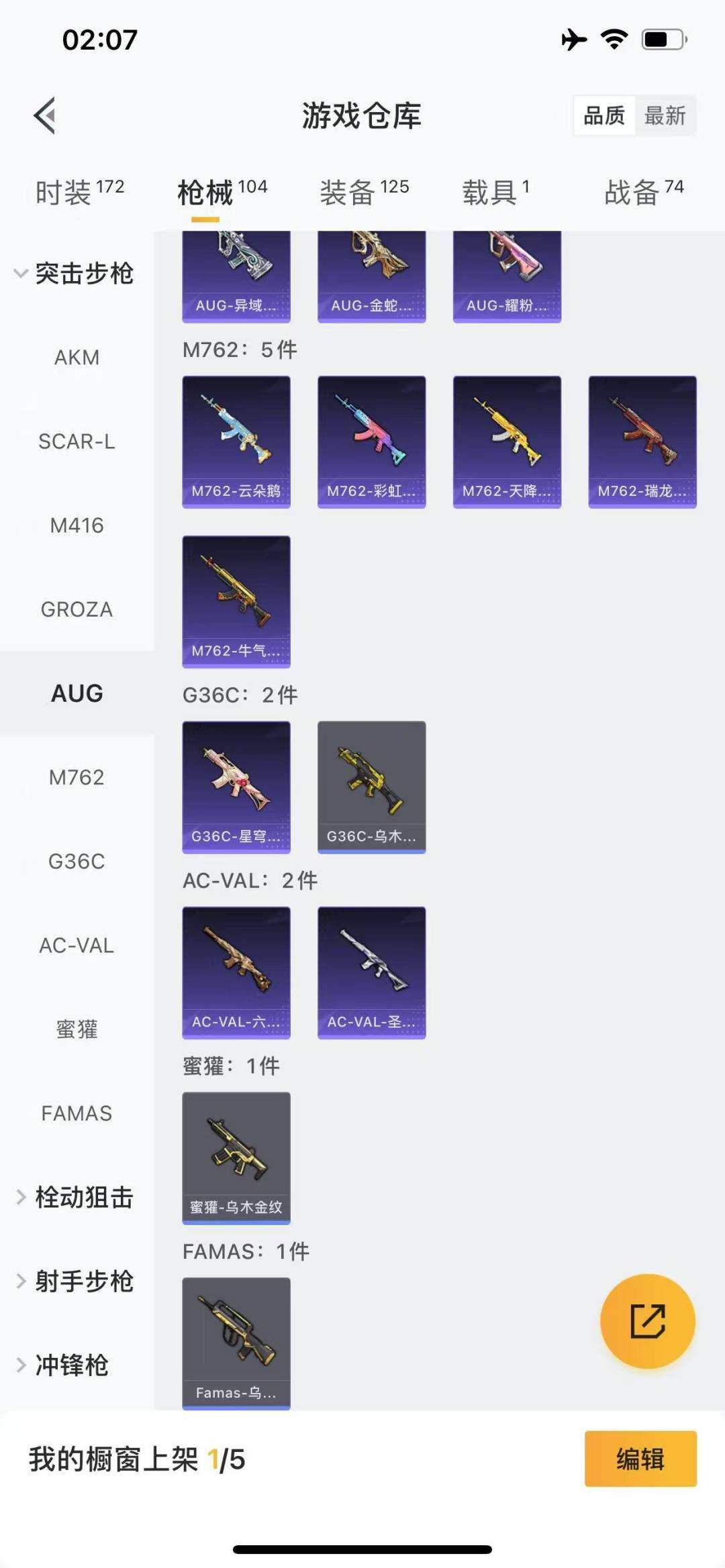Open the AC-VAL-圣 skin tile
Screen dimensions: 725x1568
coord(371,972)
